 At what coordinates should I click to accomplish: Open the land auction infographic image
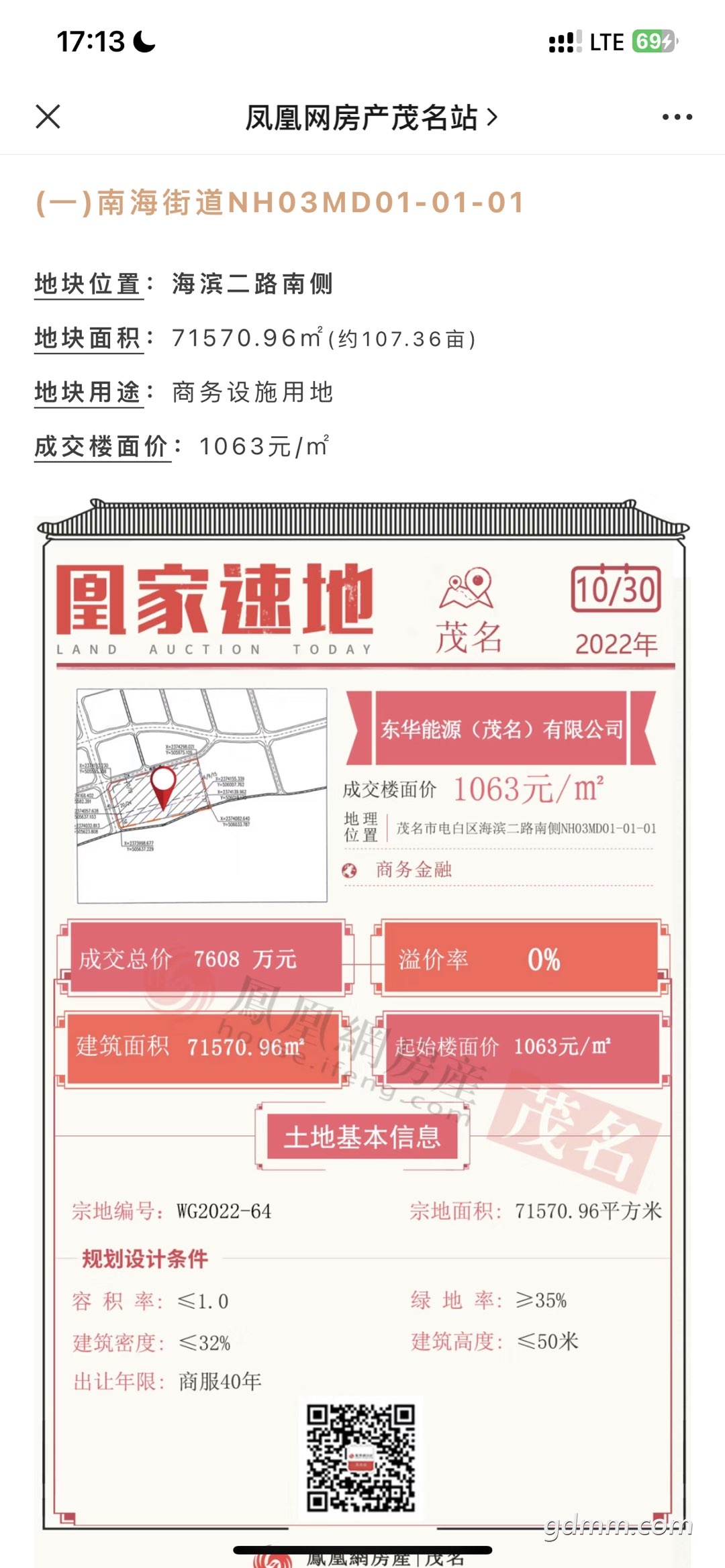(362, 1033)
